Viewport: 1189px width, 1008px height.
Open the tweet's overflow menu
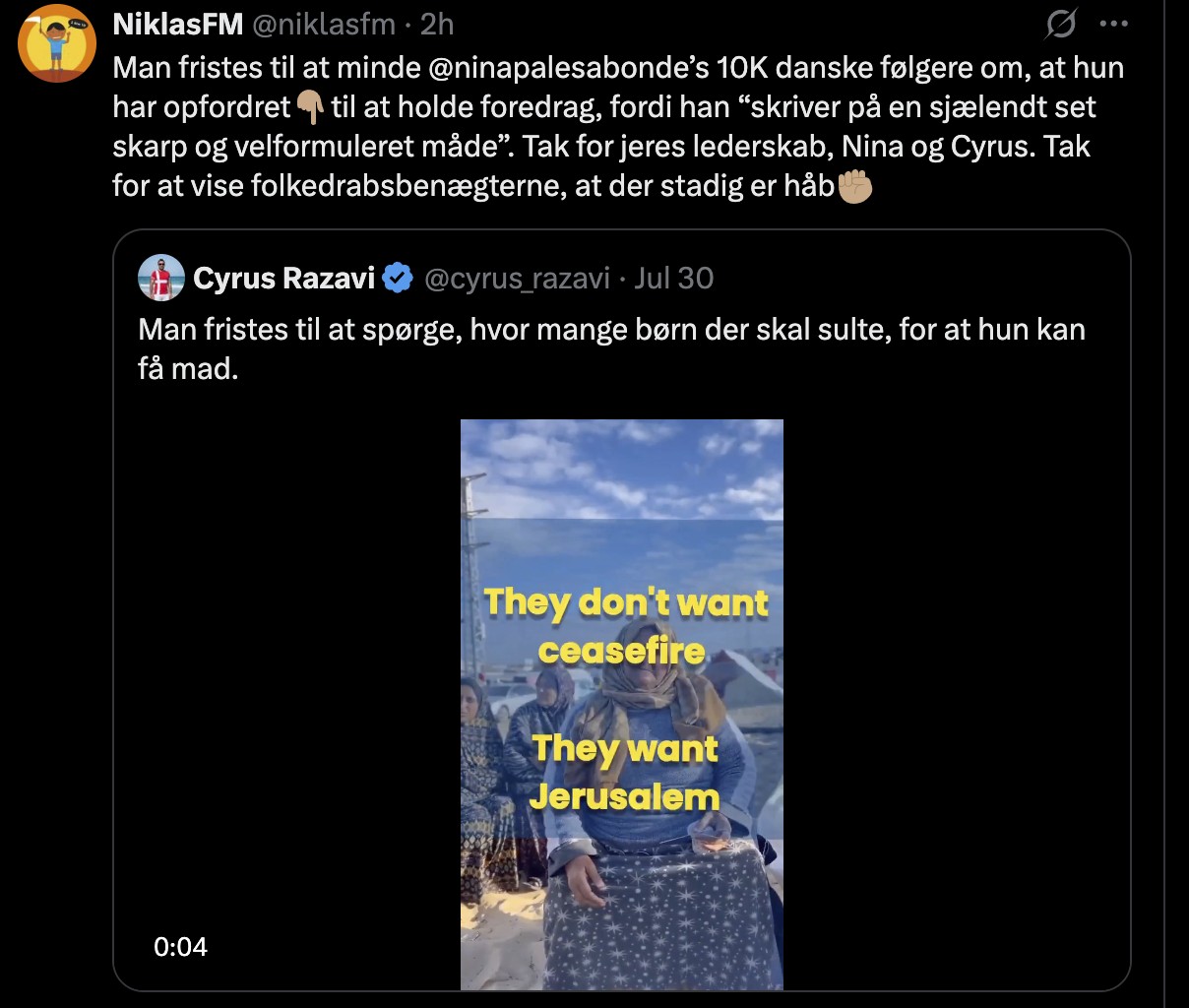pyautogui.click(x=1113, y=24)
